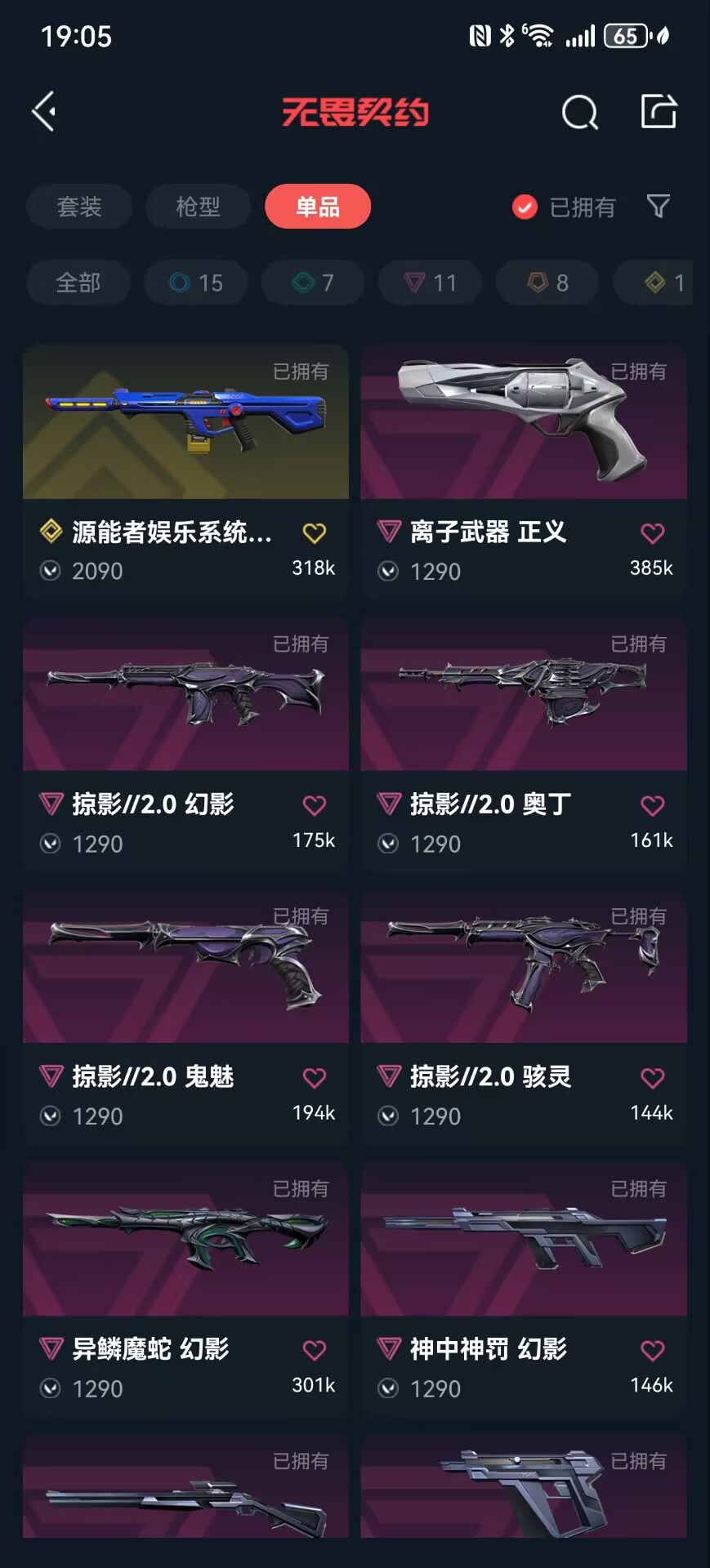Viewport: 710px width, 1568px height.
Task: Filter by the orange tier chip 8
Action: (x=547, y=283)
